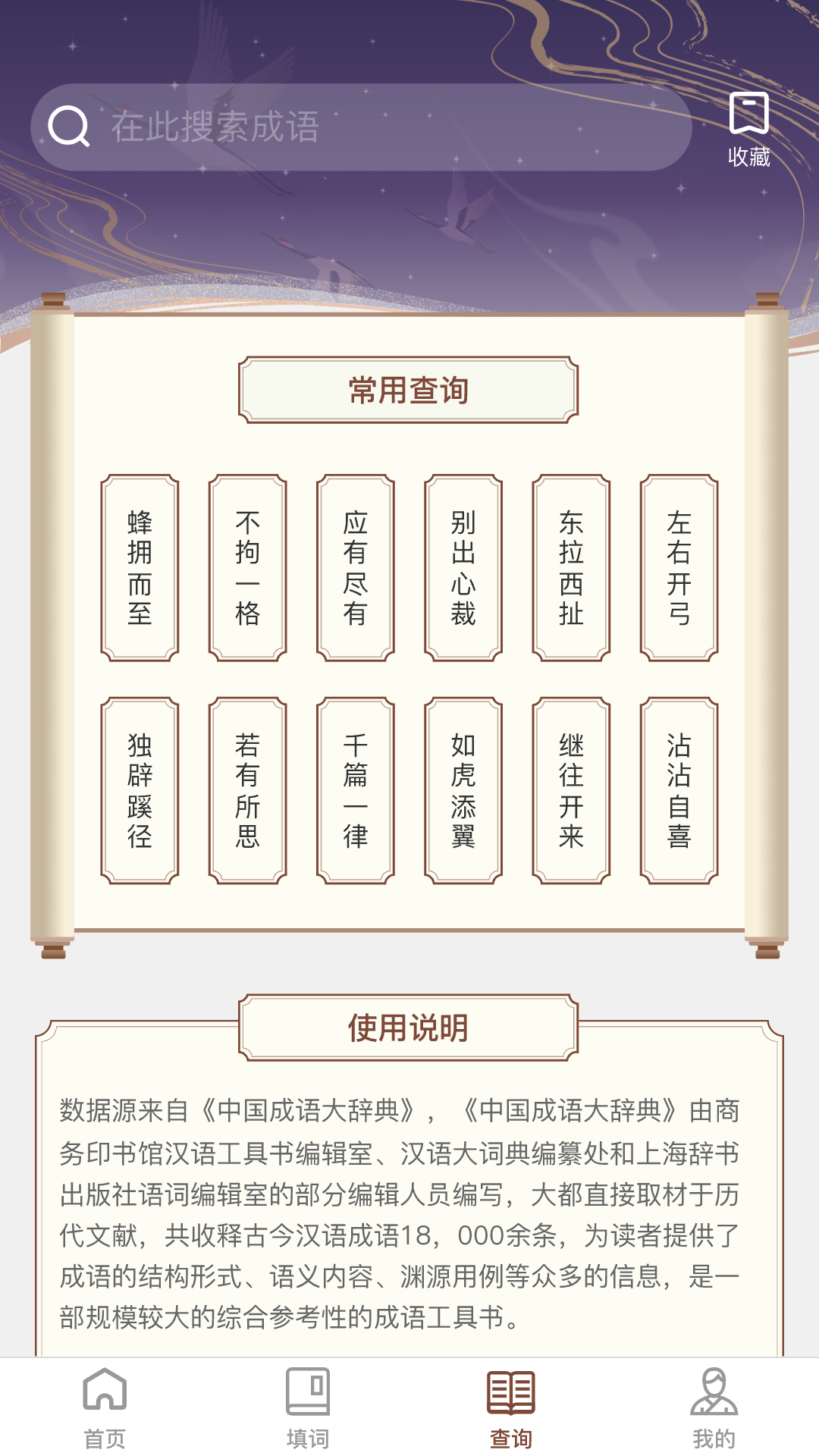Query the idiom 别出心裁
819x1456 pixels.
click(463, 568)
